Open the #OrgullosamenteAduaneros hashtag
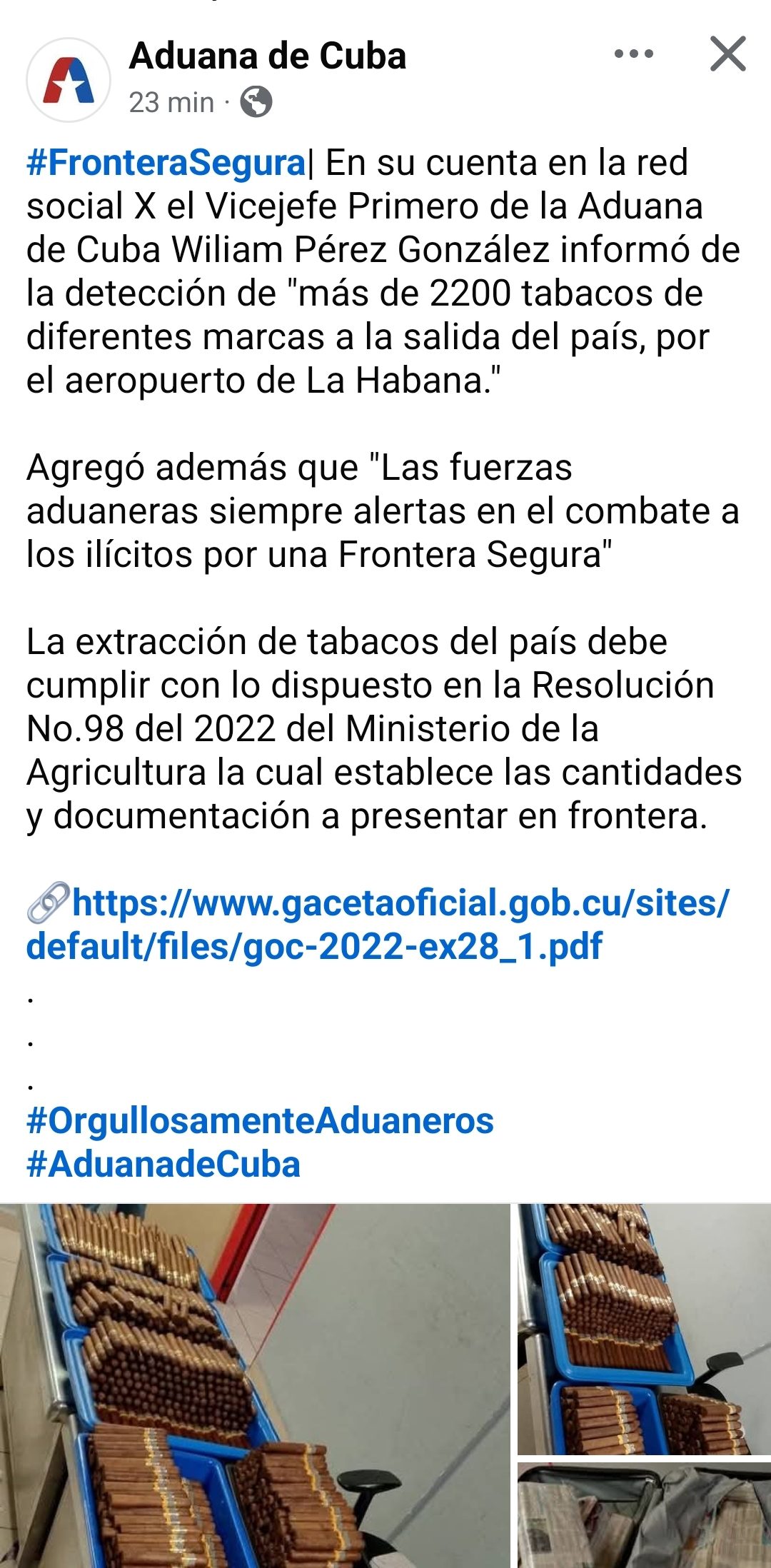 pyautogui.click(x=260, y=1121)
